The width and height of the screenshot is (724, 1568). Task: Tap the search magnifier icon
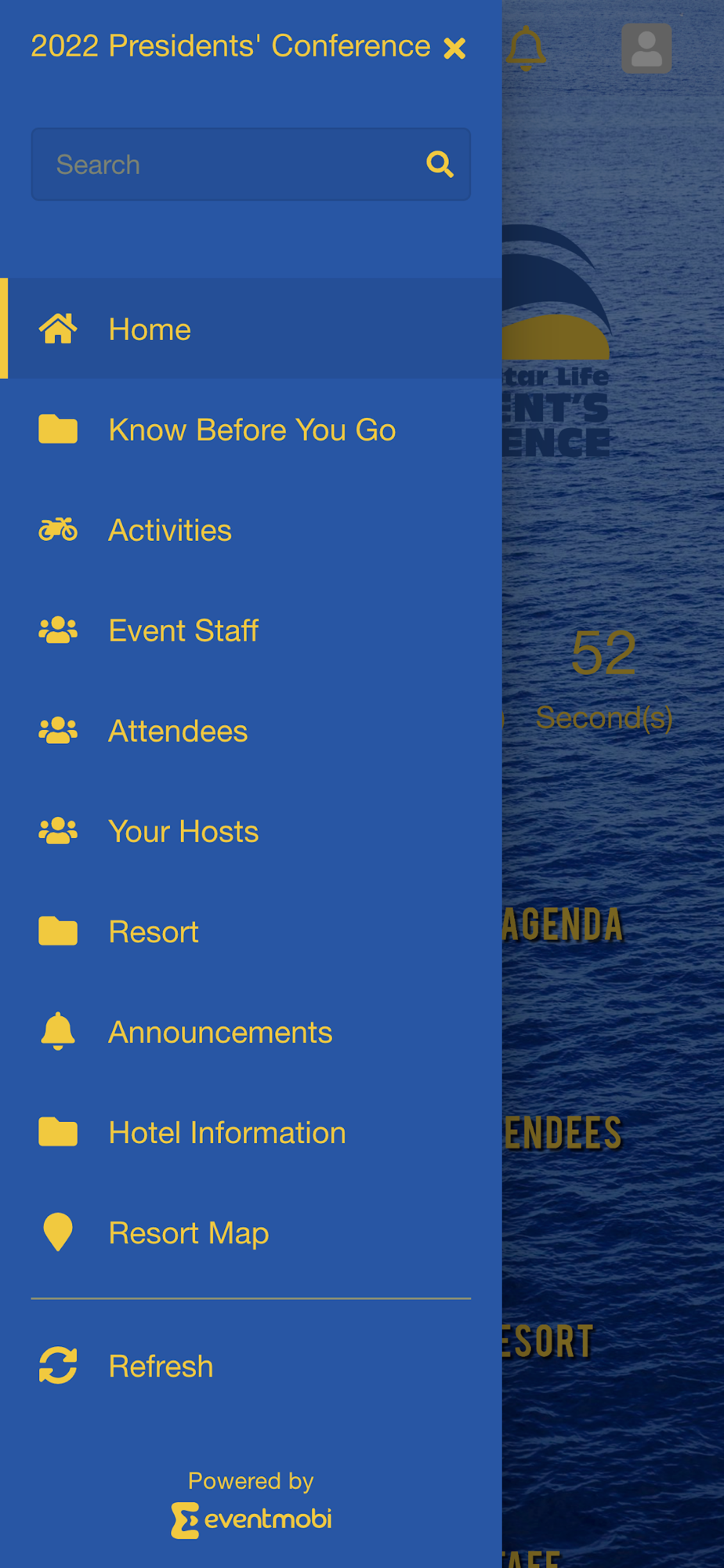[440, 165]
